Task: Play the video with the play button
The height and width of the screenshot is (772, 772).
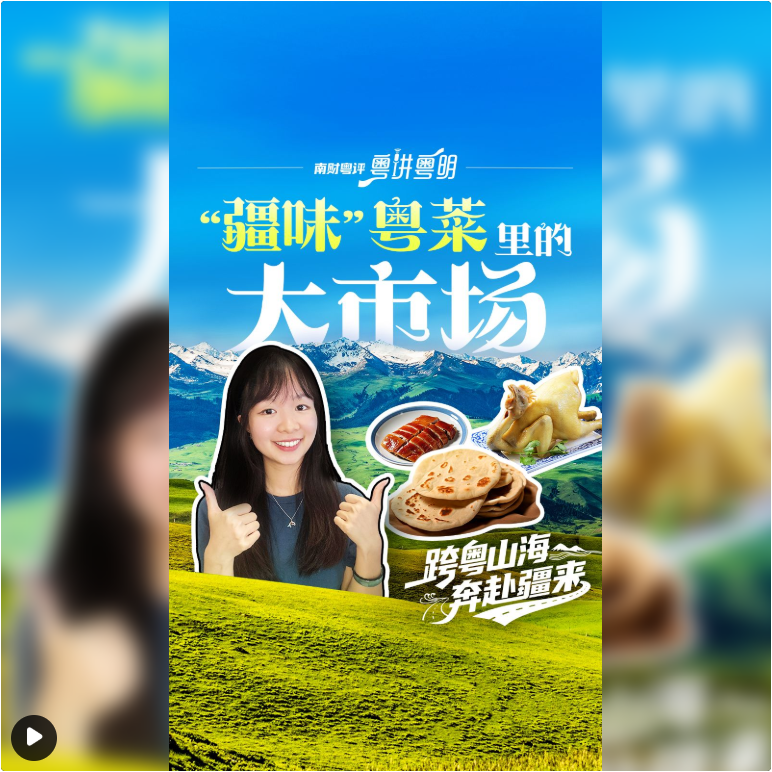Action: 34,738
